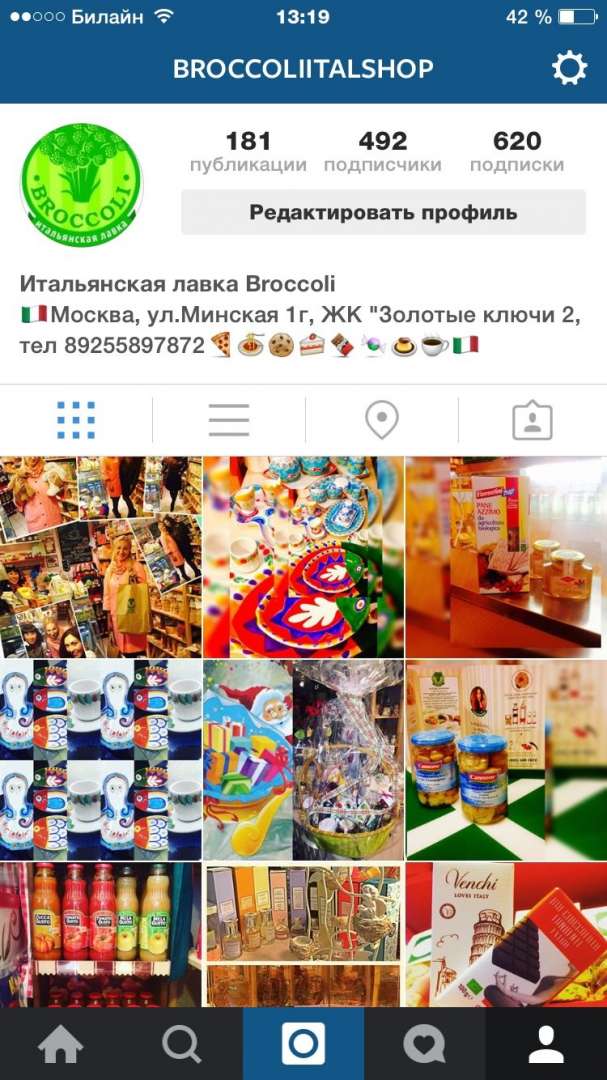
Task: Open the juice bottles photo
Action: point(100,935)
